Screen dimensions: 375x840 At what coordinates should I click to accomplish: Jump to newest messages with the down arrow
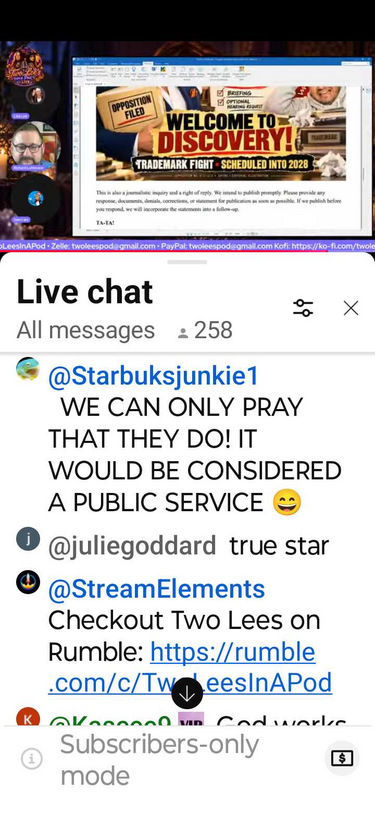pos(187,693)
